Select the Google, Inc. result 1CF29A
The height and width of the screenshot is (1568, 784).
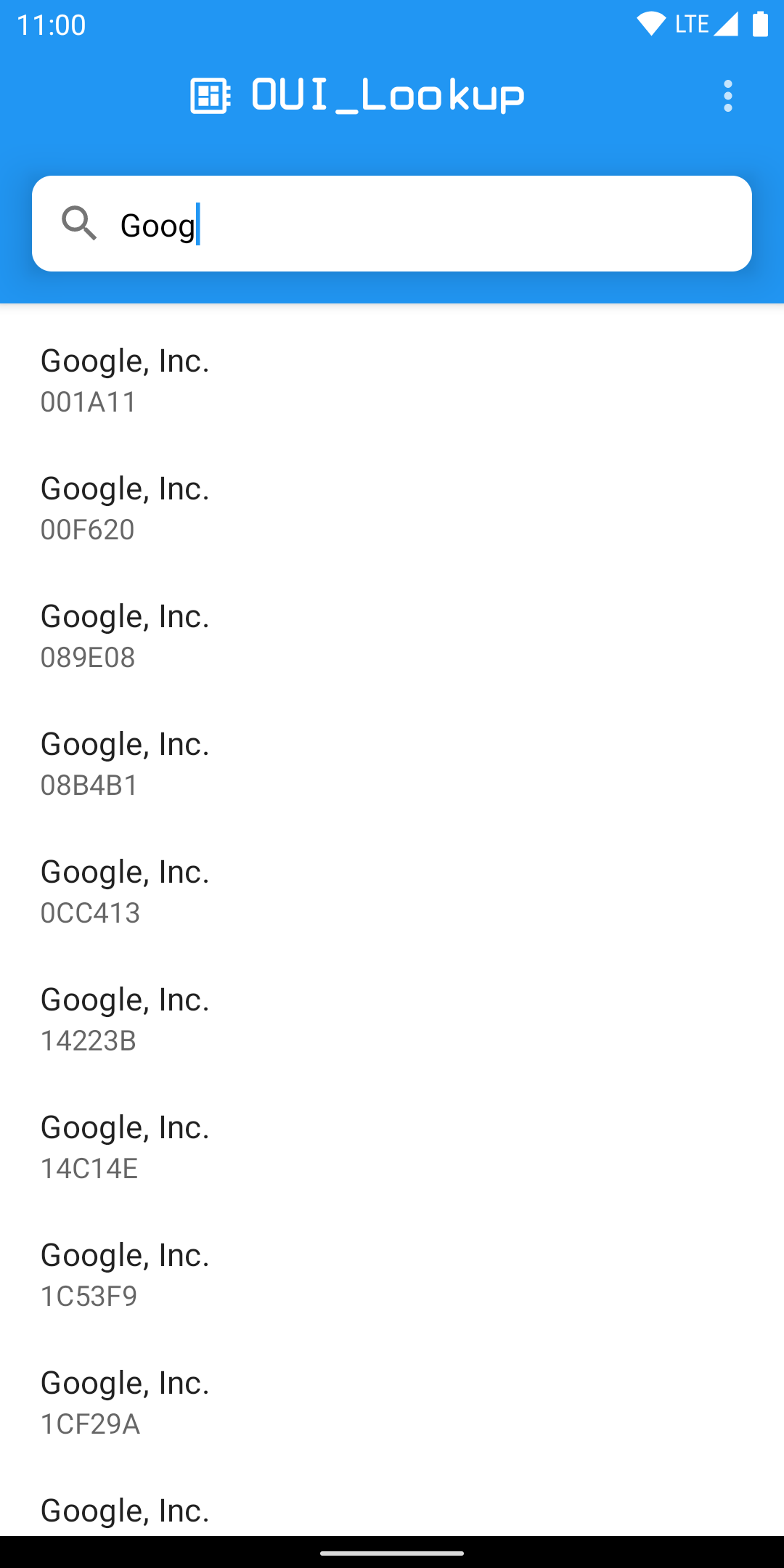pyautogui.click(x=392, y=1402)
